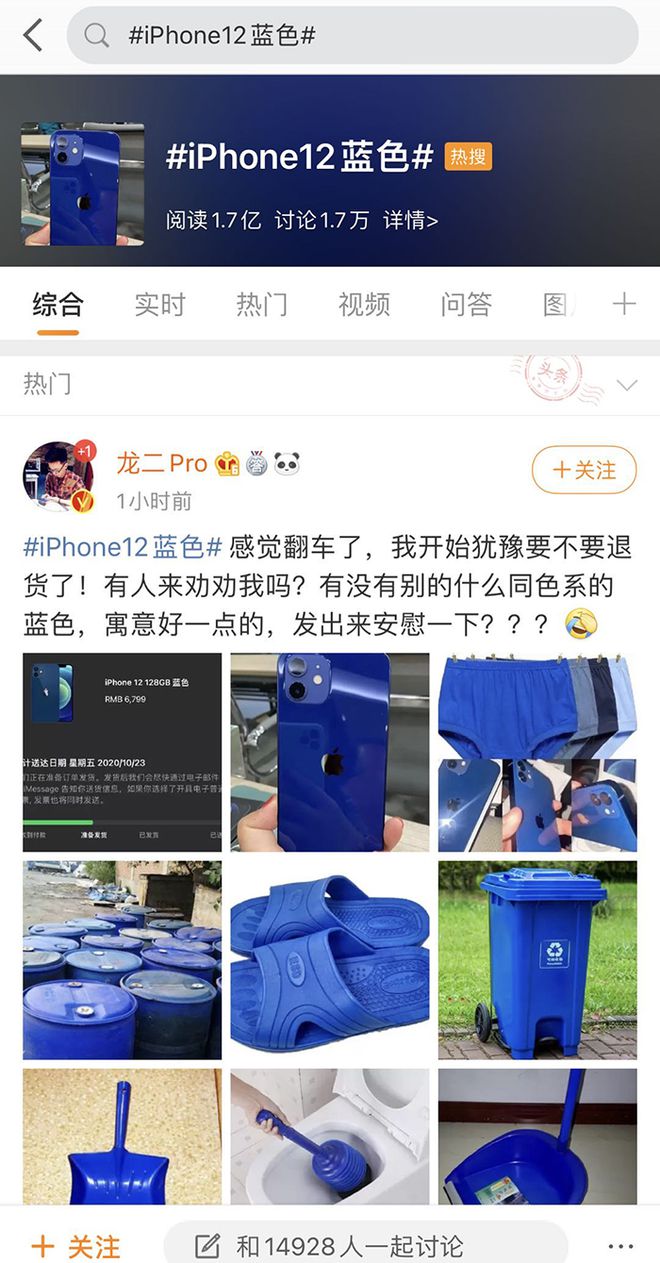This screenshot has width=660, height=1263.
Task: Switch to the 热门 tab
Action: (262, 304)
